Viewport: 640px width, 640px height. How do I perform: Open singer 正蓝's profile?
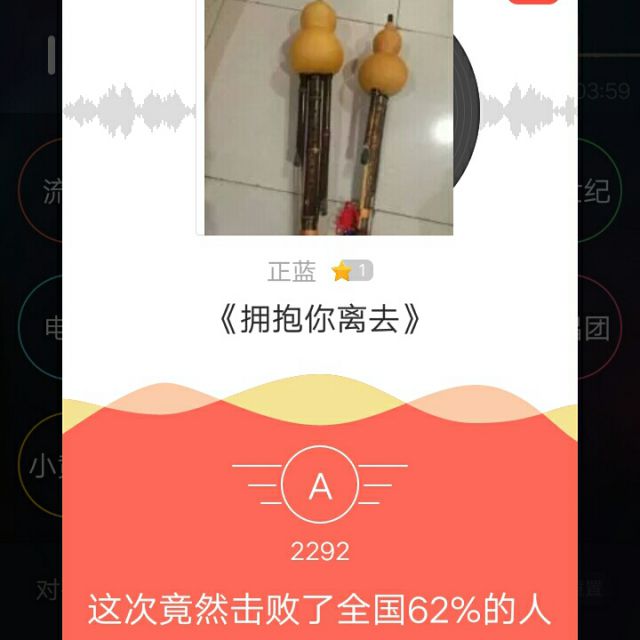[x=292, y=271]
